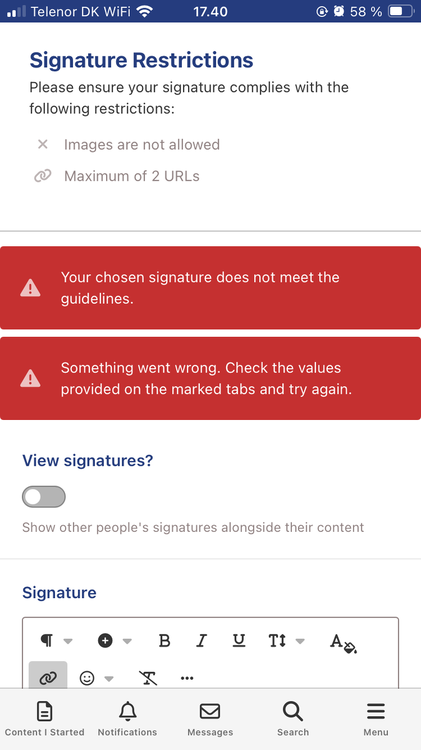This screenshot has height=750, width=421.
Task: Show more editor toolbar options
Action: [x=187, y=678]
